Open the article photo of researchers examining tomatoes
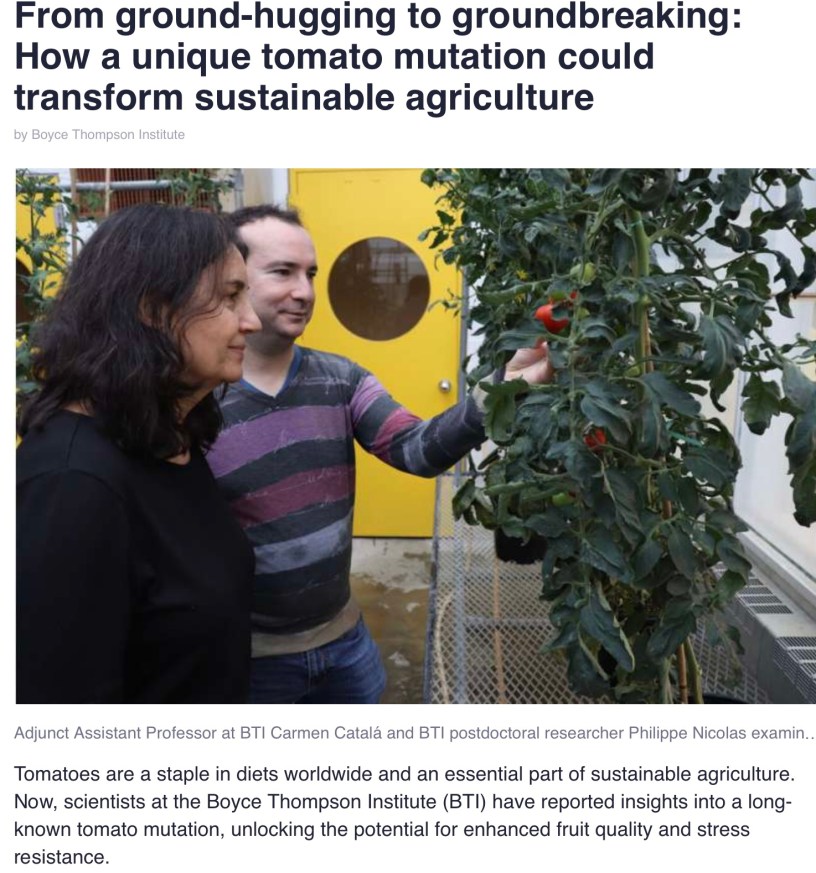 point(415,436)
